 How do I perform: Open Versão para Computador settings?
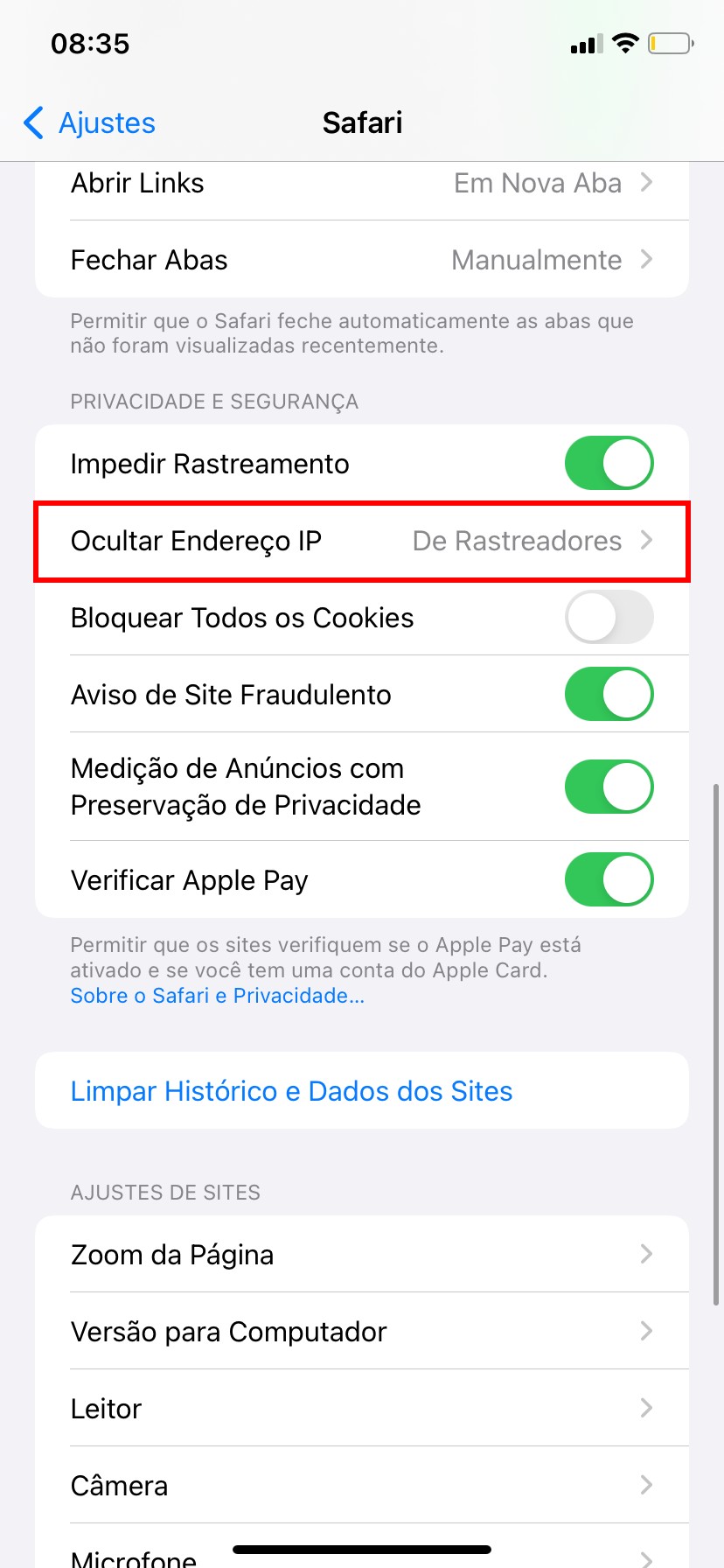click(362, 1332)
